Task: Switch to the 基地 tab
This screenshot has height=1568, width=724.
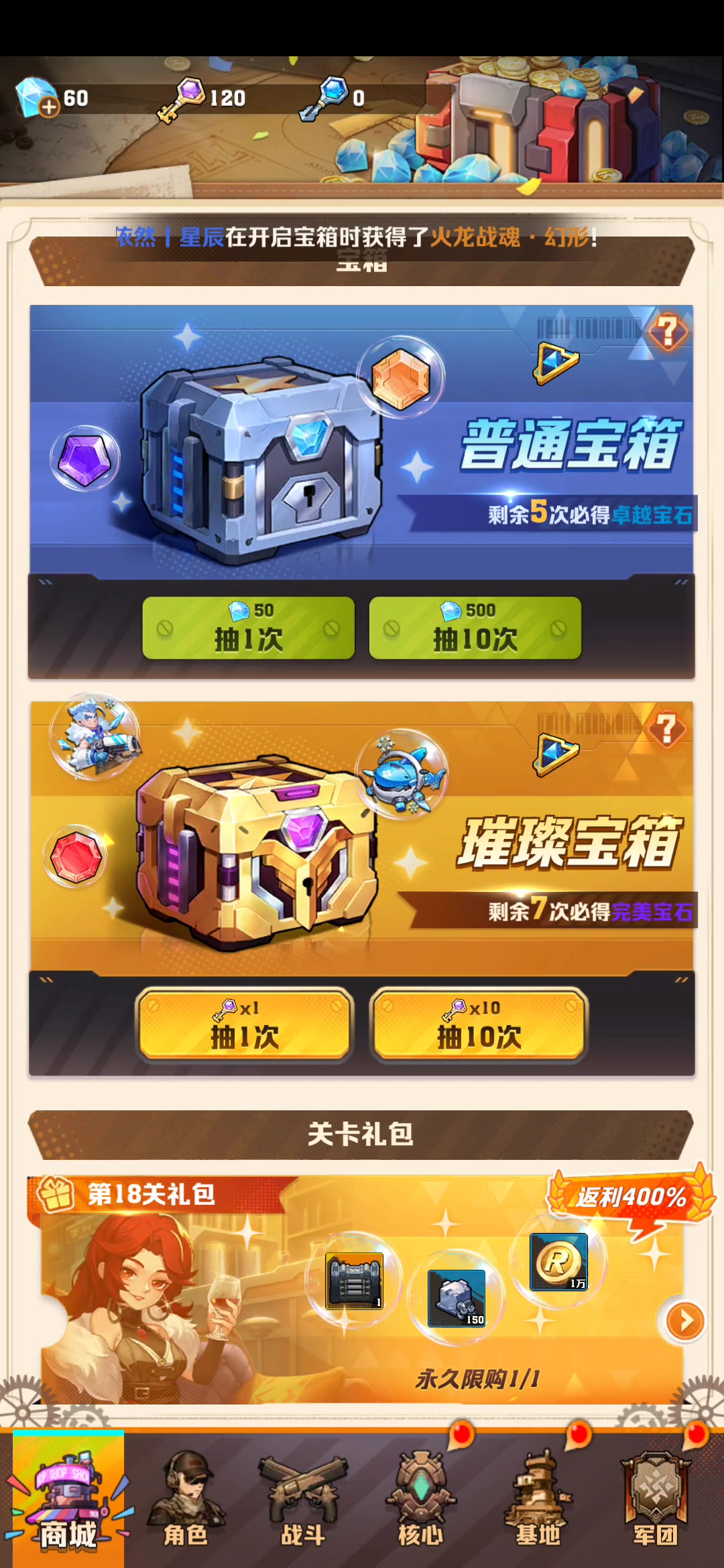Action: coord(538,1500)
